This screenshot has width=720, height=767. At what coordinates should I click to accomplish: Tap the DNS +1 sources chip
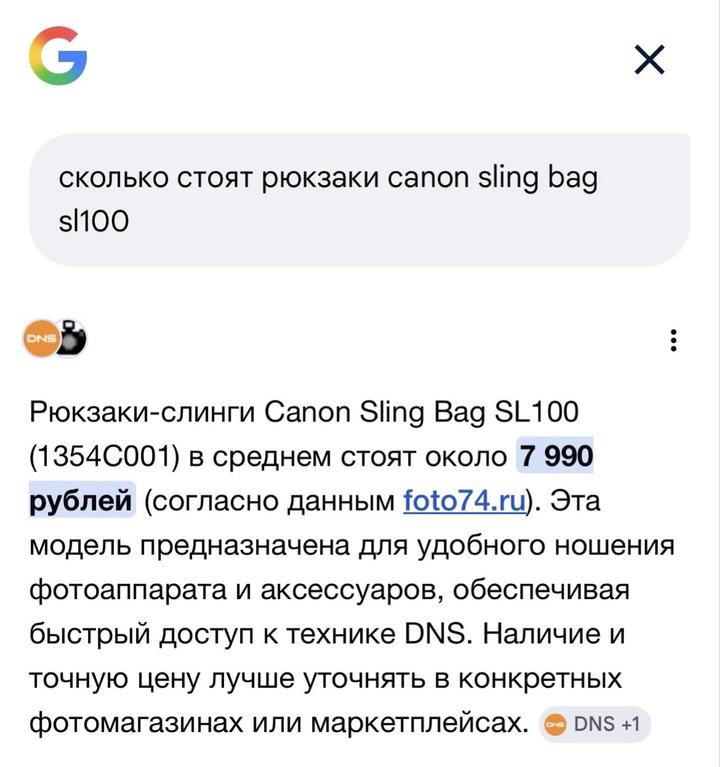click(596, 724)
